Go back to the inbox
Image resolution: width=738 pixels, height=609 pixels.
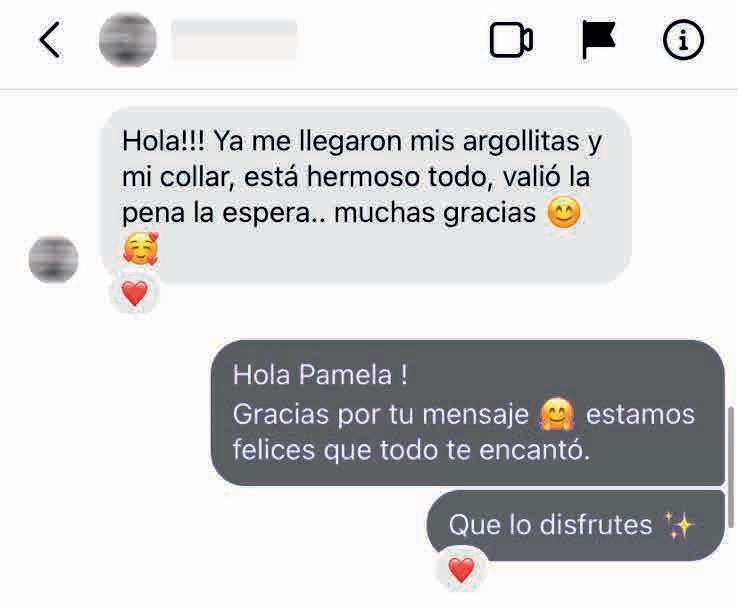pos(50,40)
